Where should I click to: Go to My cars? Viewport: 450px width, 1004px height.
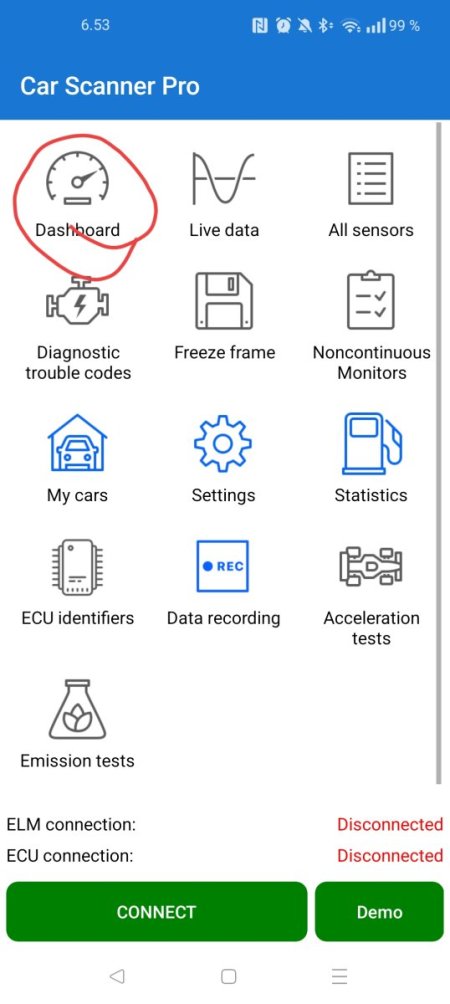[77, 458]
